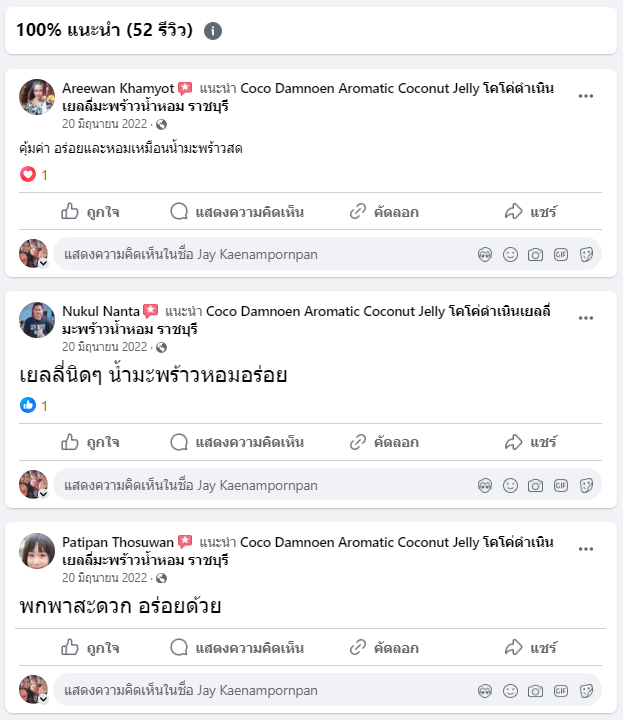
Task: Open the info icon beside 52 reviews
Action: pyautogui.click(x=213, y=31)
